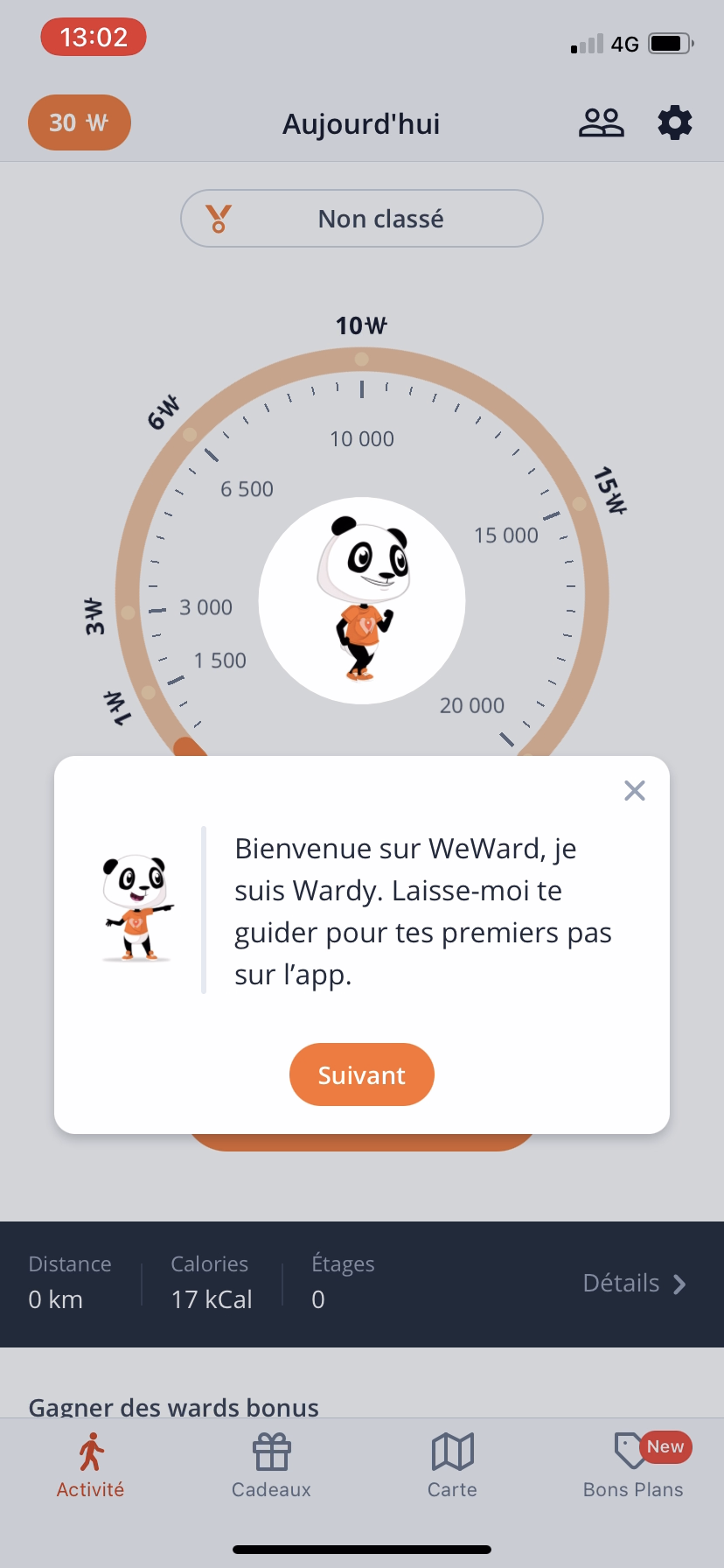Open the Non classé ranking
The height and width of the screenshot is (1568, 724).
[x=362, y=219]
